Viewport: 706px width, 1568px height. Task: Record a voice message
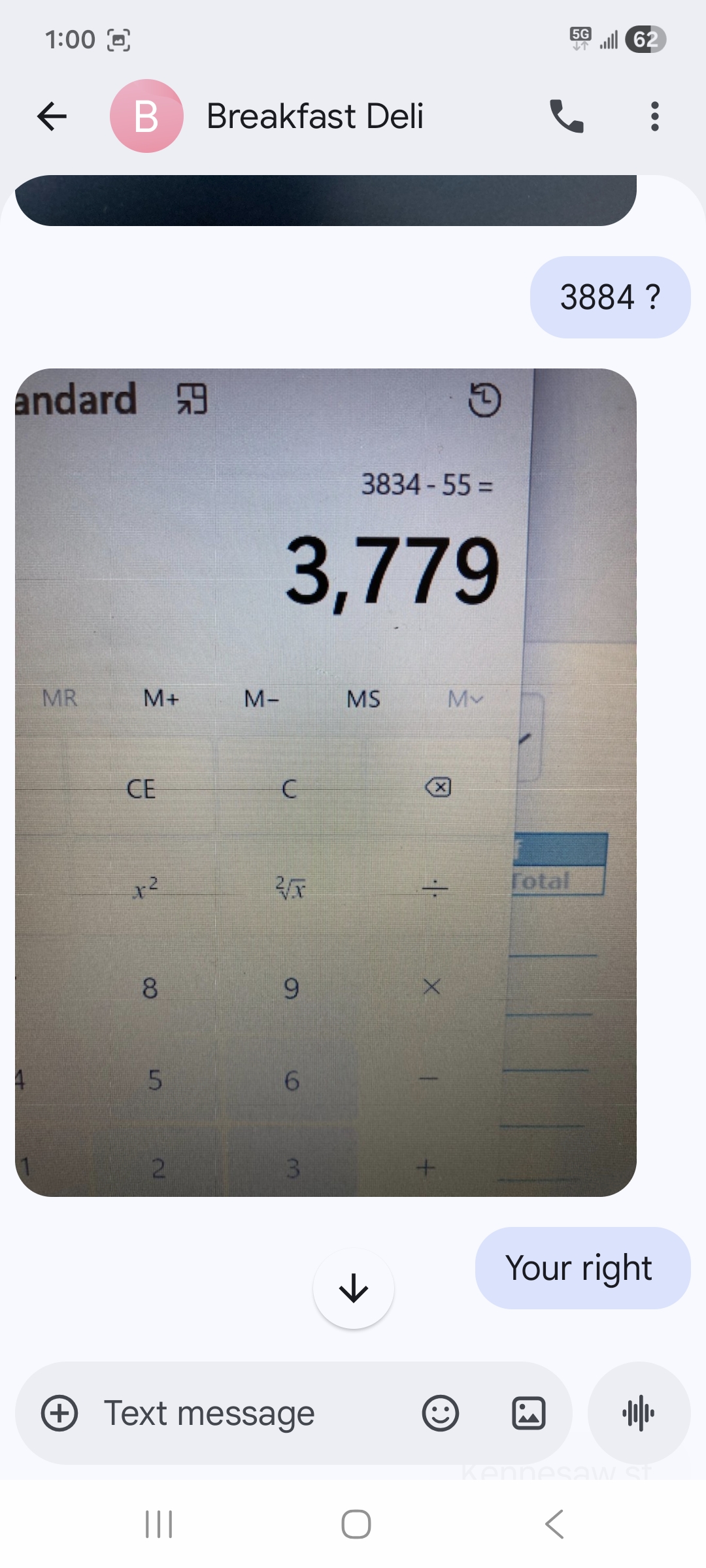(639, 1413)
